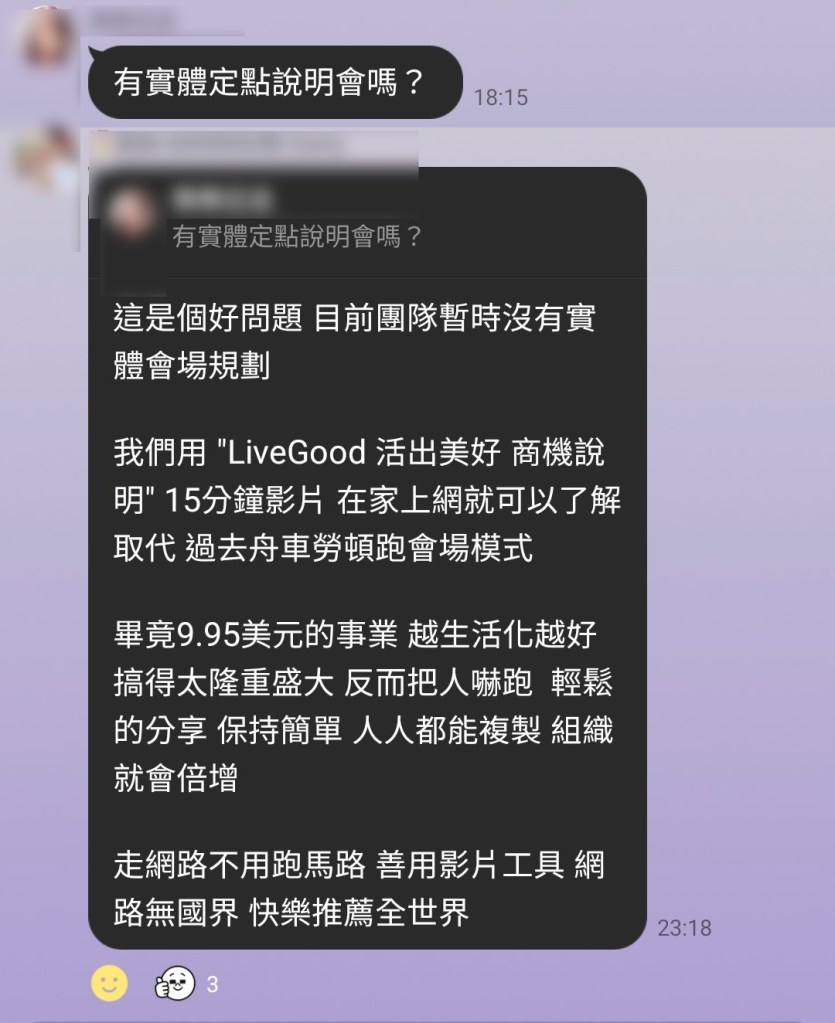Add a reaction with the smiley icon
This screenshot has height=1023, width=835.
(x=109, y=984)
